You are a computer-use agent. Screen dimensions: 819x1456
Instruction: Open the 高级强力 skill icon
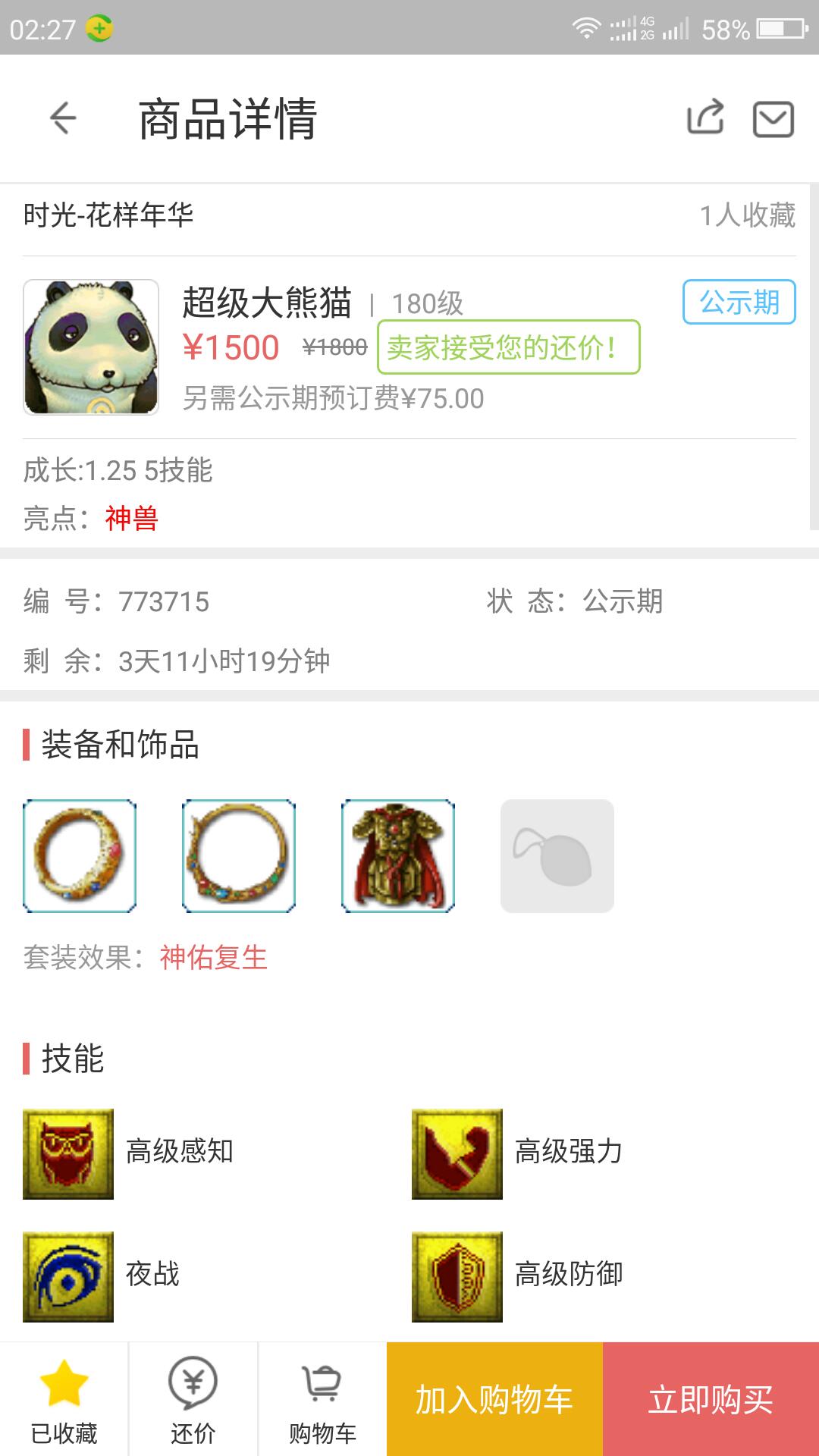click(457, 1153)
